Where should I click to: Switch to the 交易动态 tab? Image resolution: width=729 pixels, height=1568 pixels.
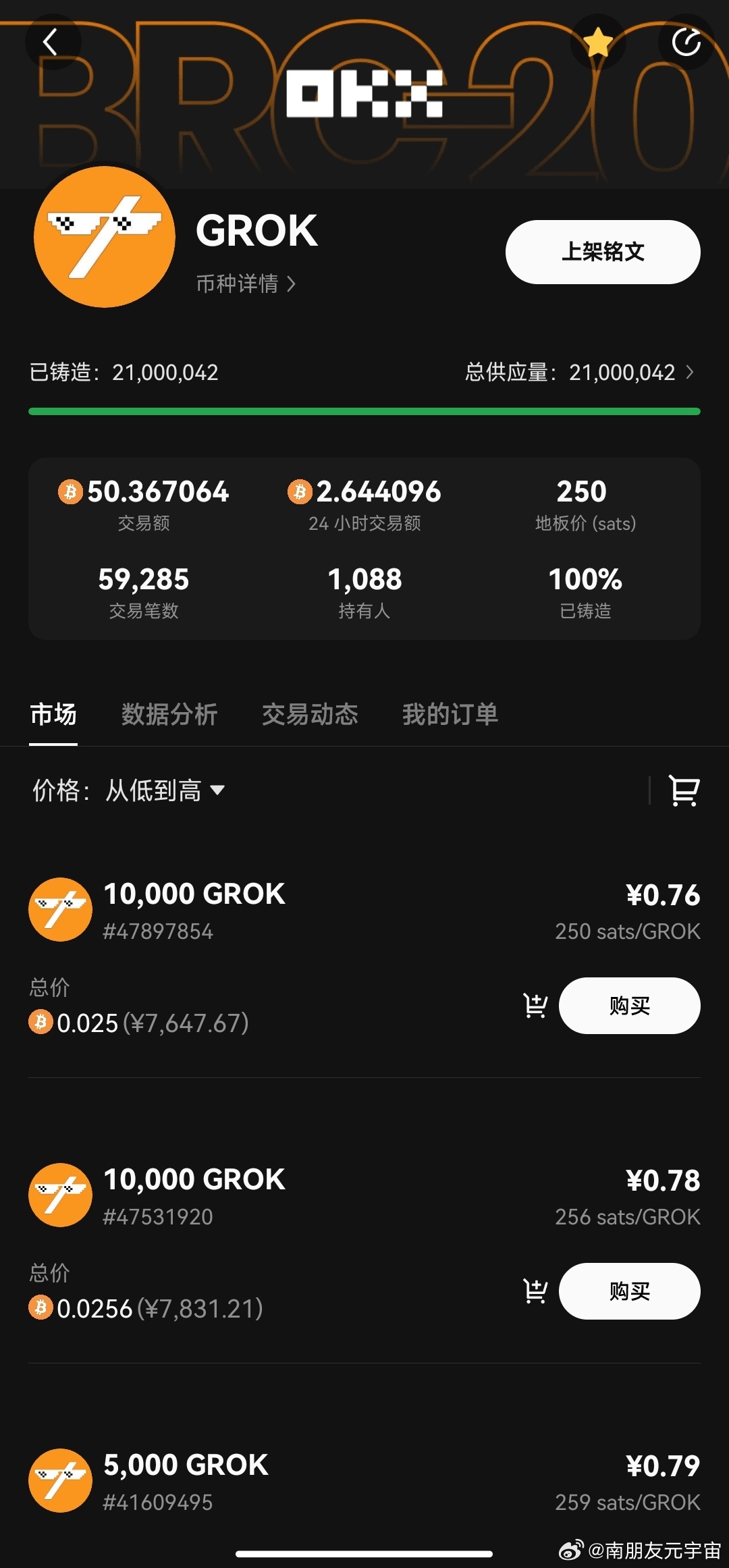(x=310, y=714)
